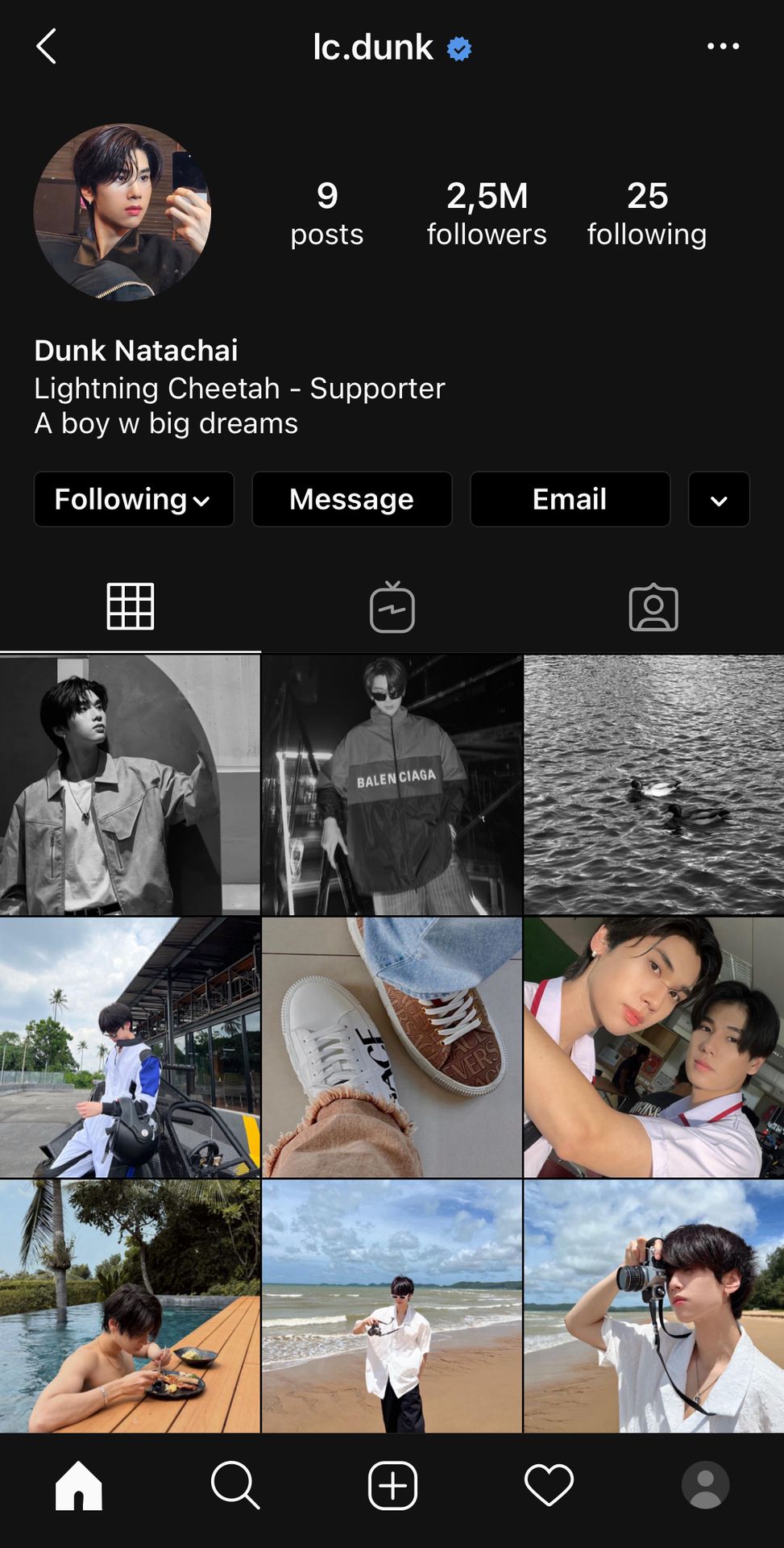Open the ducks on water post
The height and width of the screenshot is (1548, 784).
653,784
